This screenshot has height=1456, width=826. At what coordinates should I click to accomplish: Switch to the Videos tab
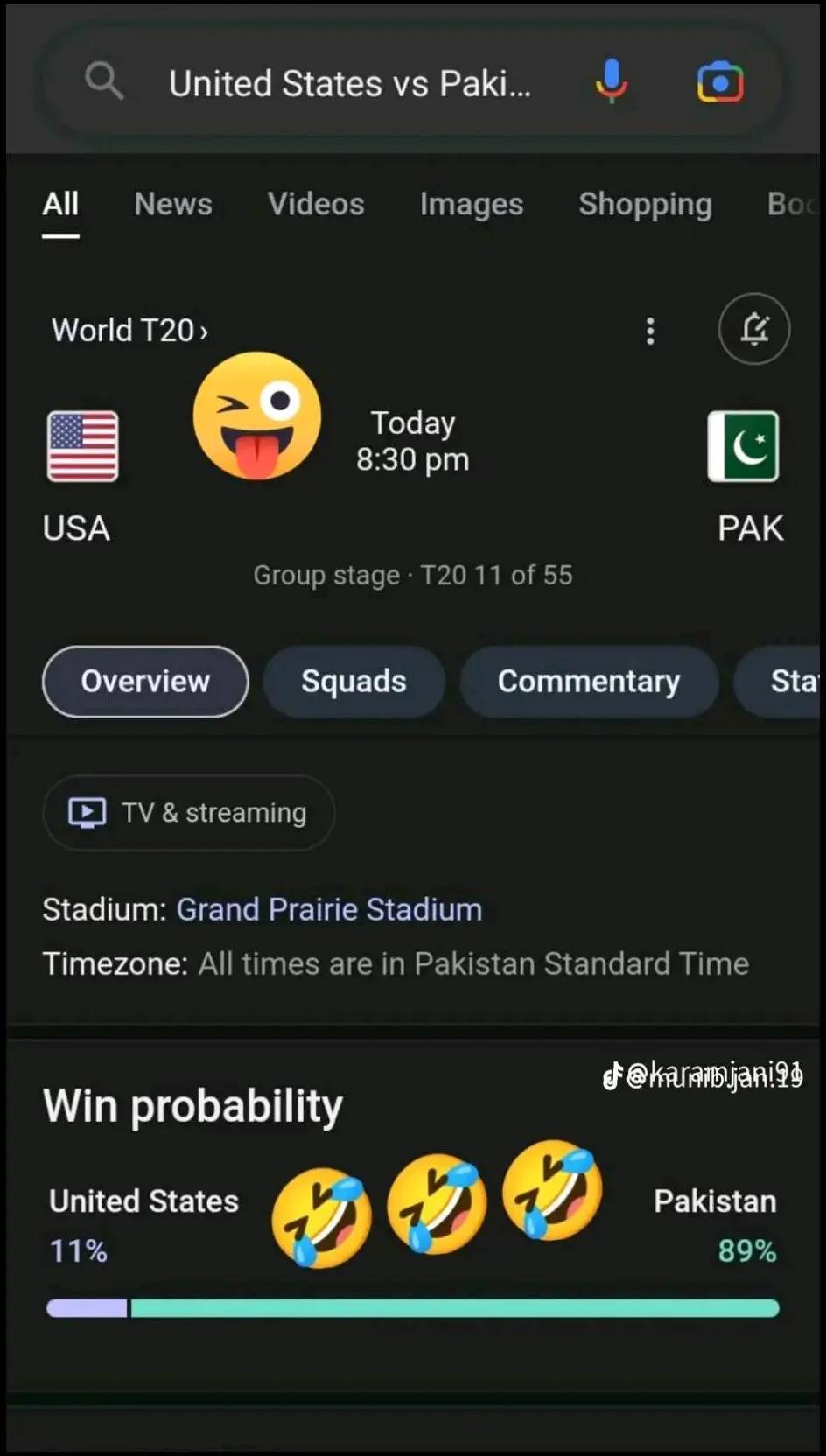pyautogui.click(x=316, y=204)
